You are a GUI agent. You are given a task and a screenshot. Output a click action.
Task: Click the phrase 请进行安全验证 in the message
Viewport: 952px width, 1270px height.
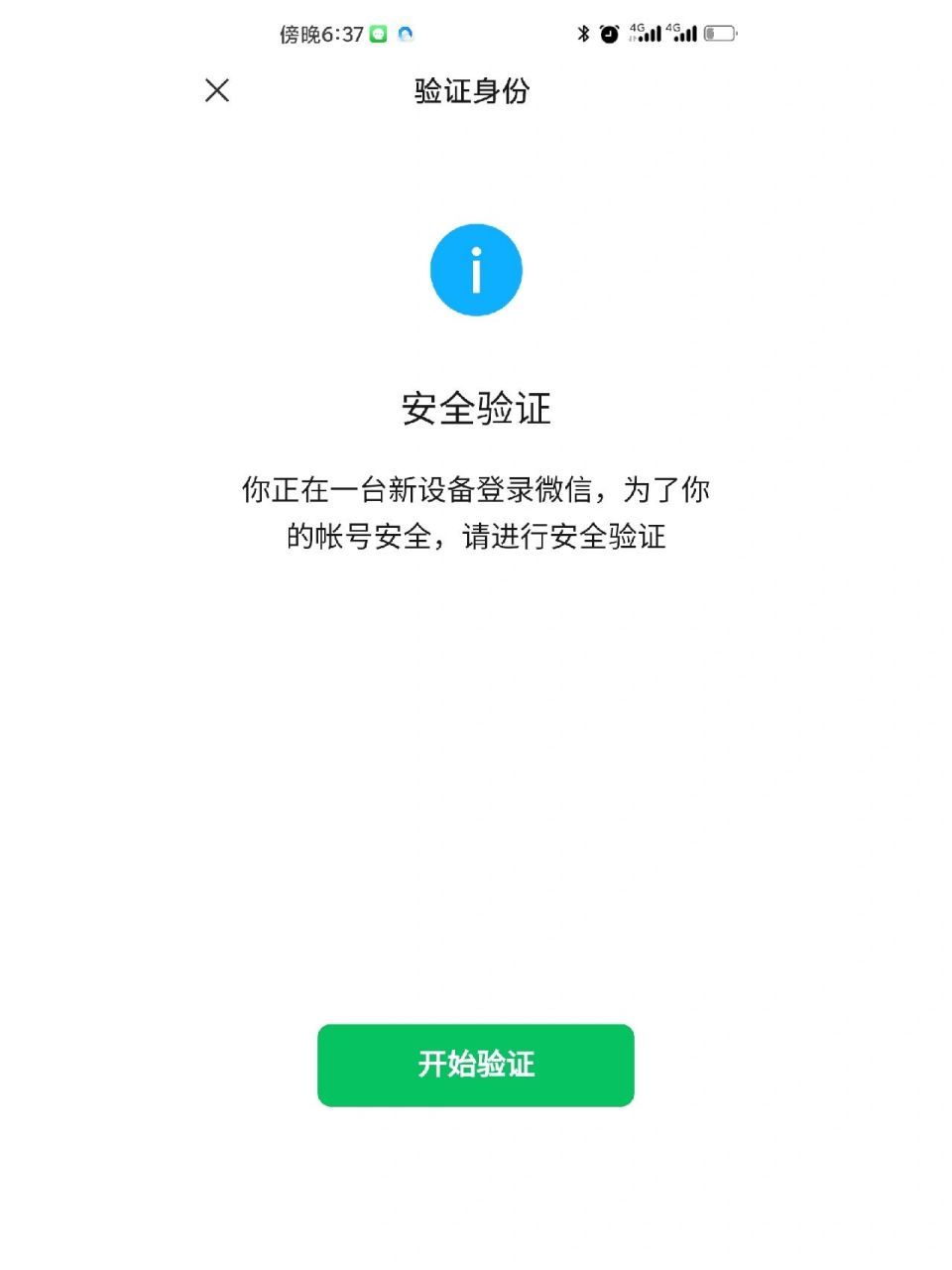tap(585, 538)
